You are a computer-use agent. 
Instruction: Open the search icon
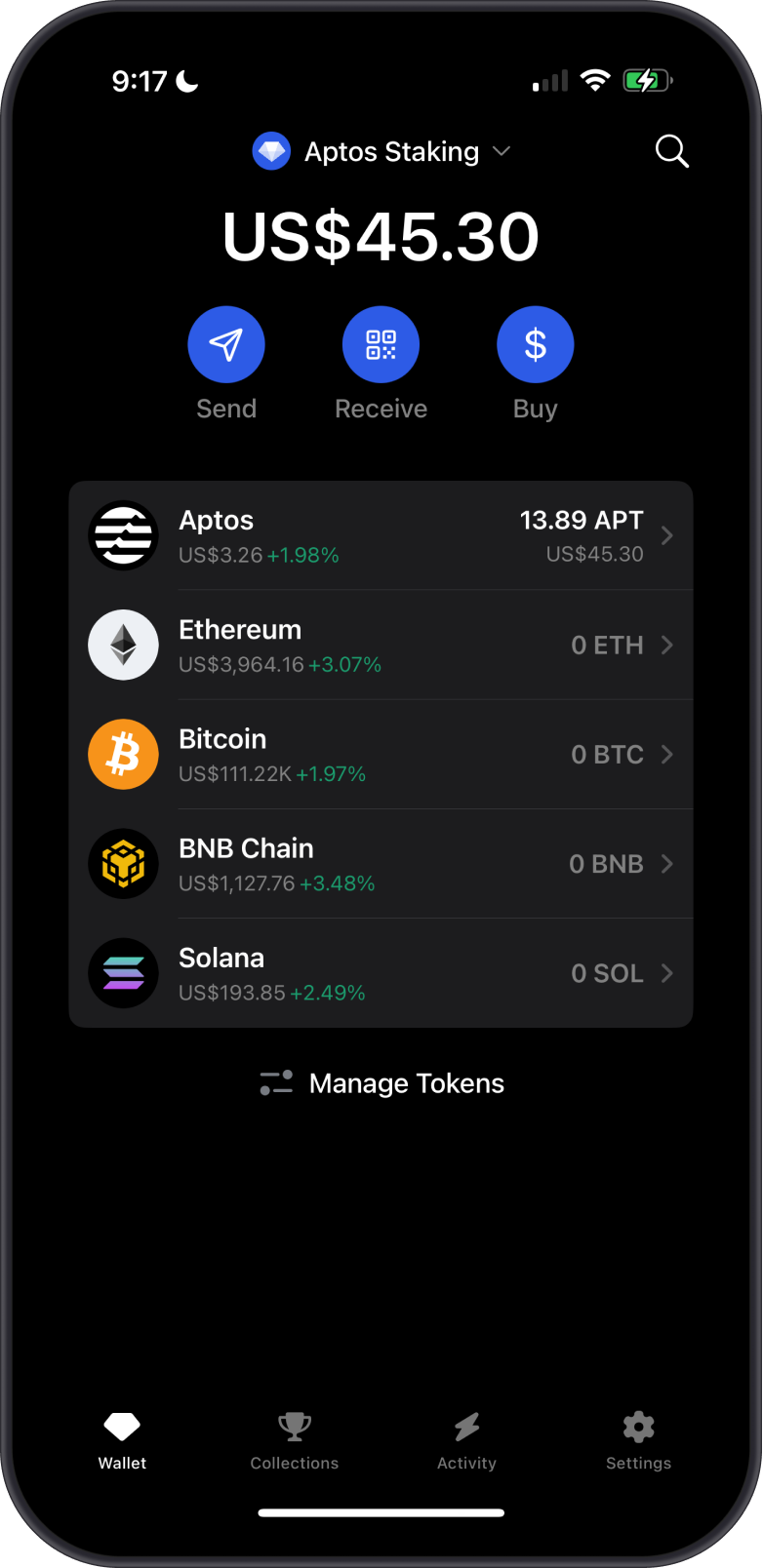pyautogui.click(x=671, y=151)
